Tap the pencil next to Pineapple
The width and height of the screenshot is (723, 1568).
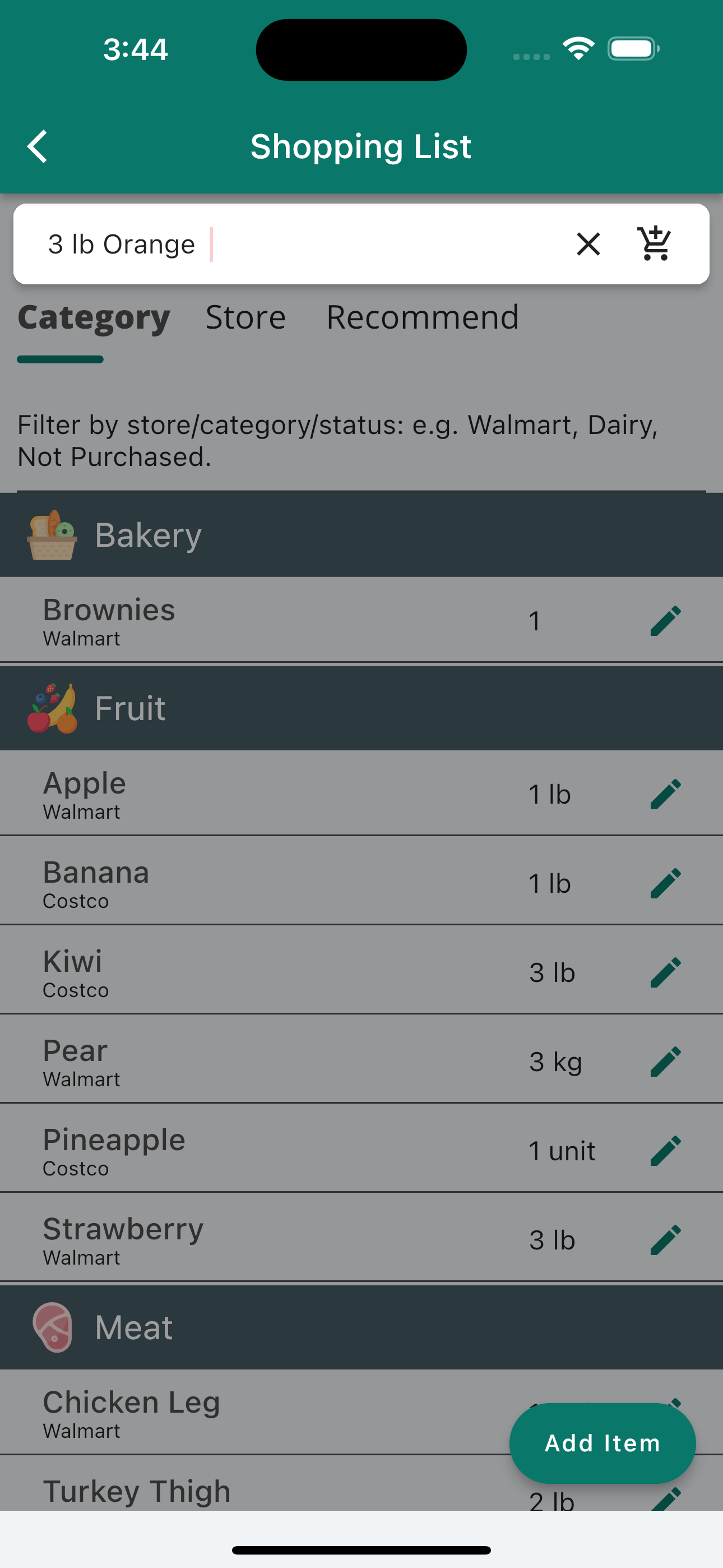coord(665,1150)
